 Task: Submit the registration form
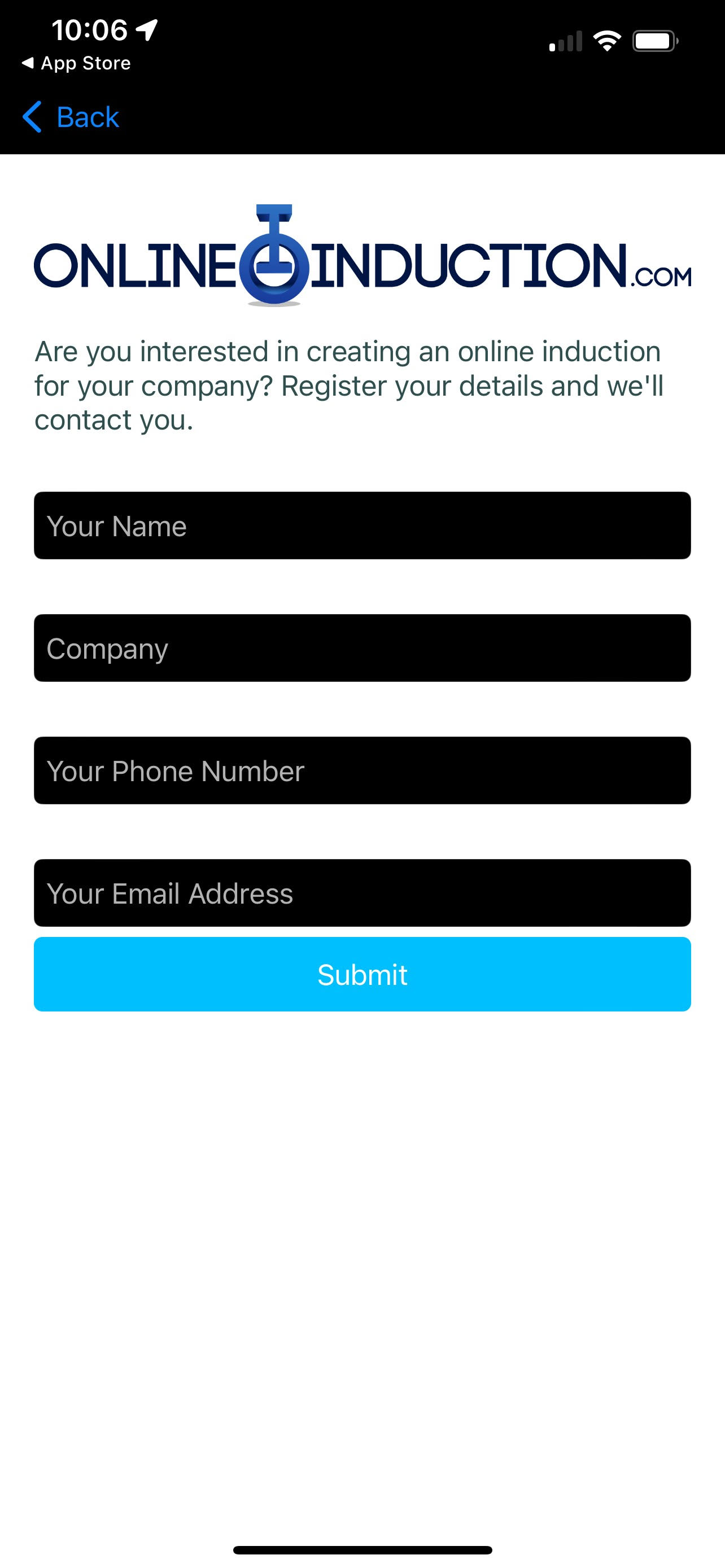362,974
